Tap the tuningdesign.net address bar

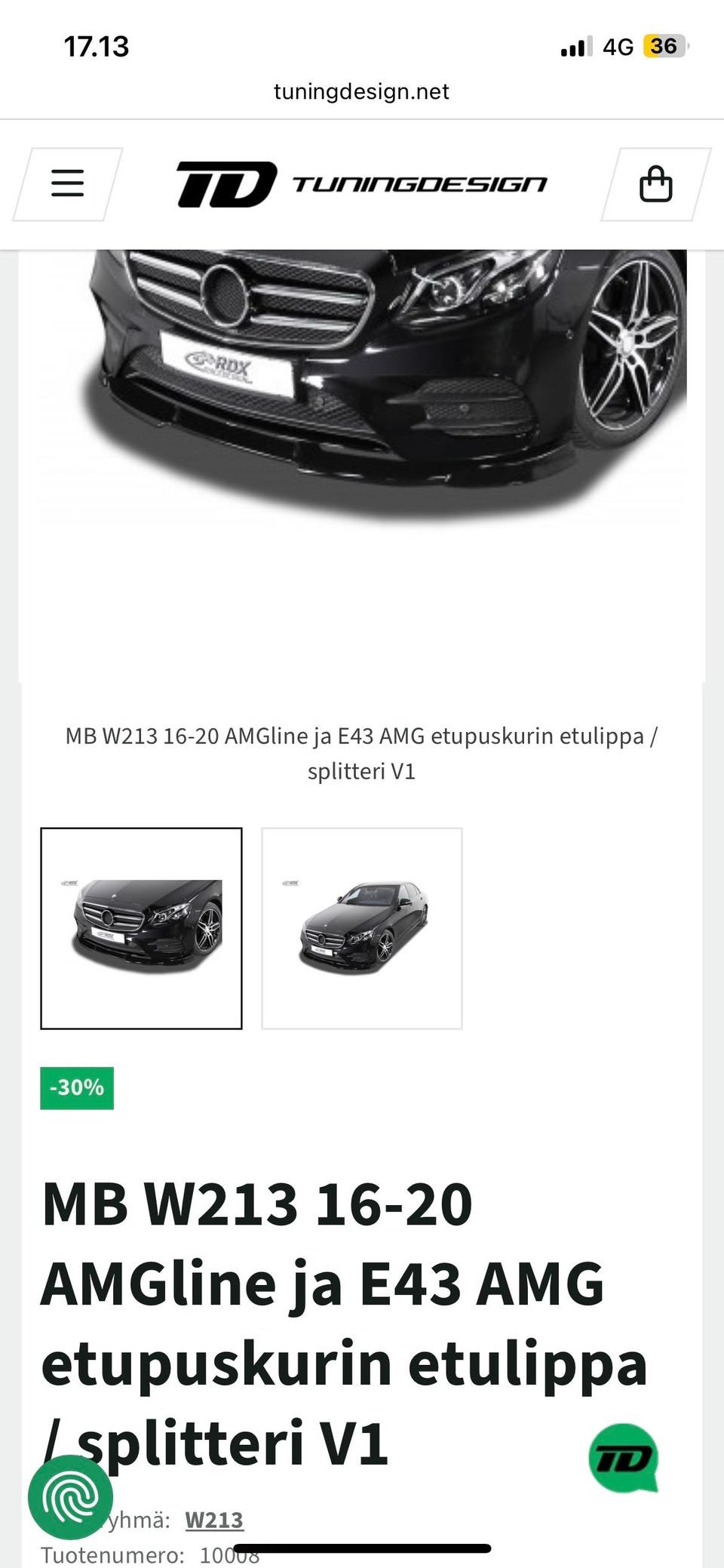coord(362,91)
